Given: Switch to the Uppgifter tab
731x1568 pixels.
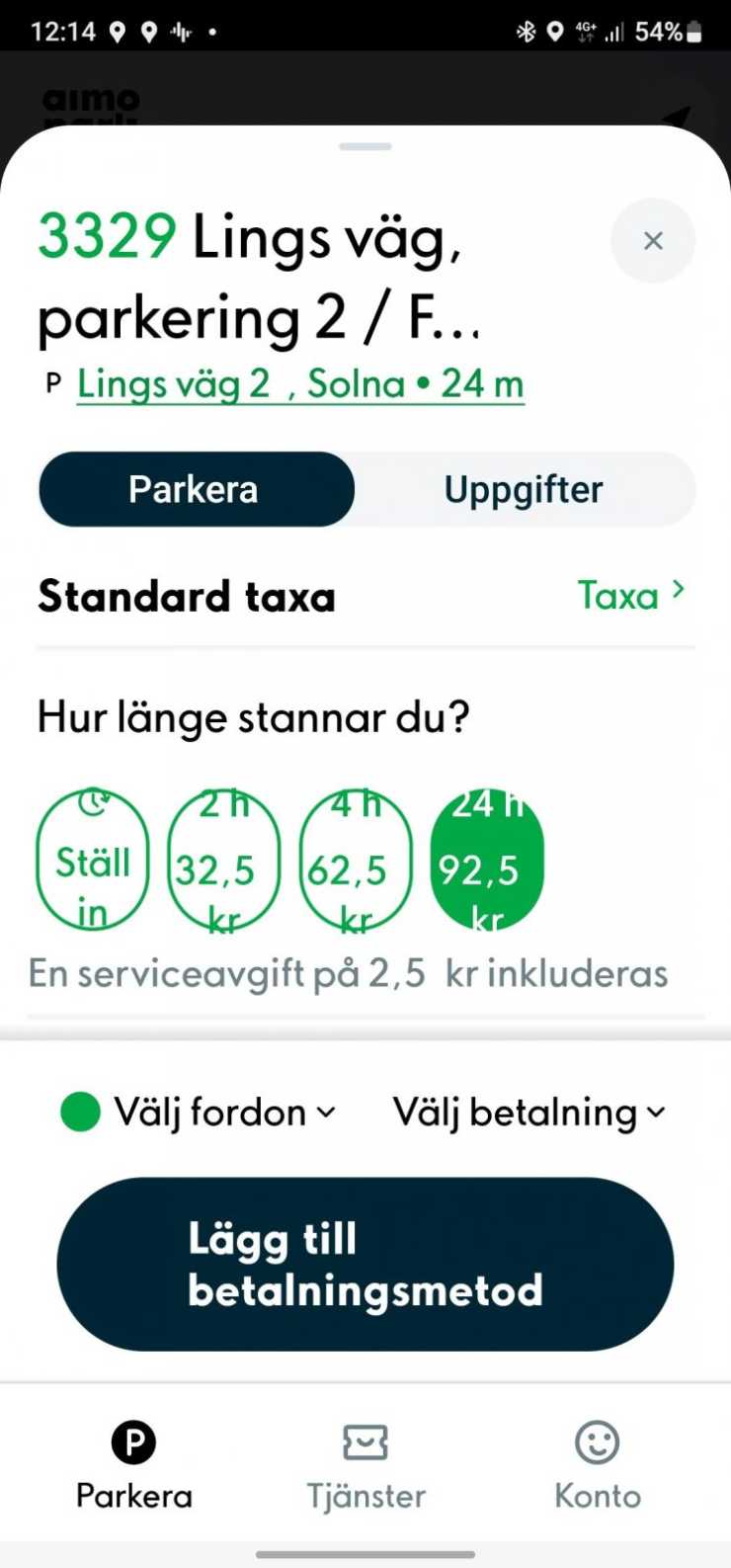Looking at the screenshot, I should click(523, 490).
